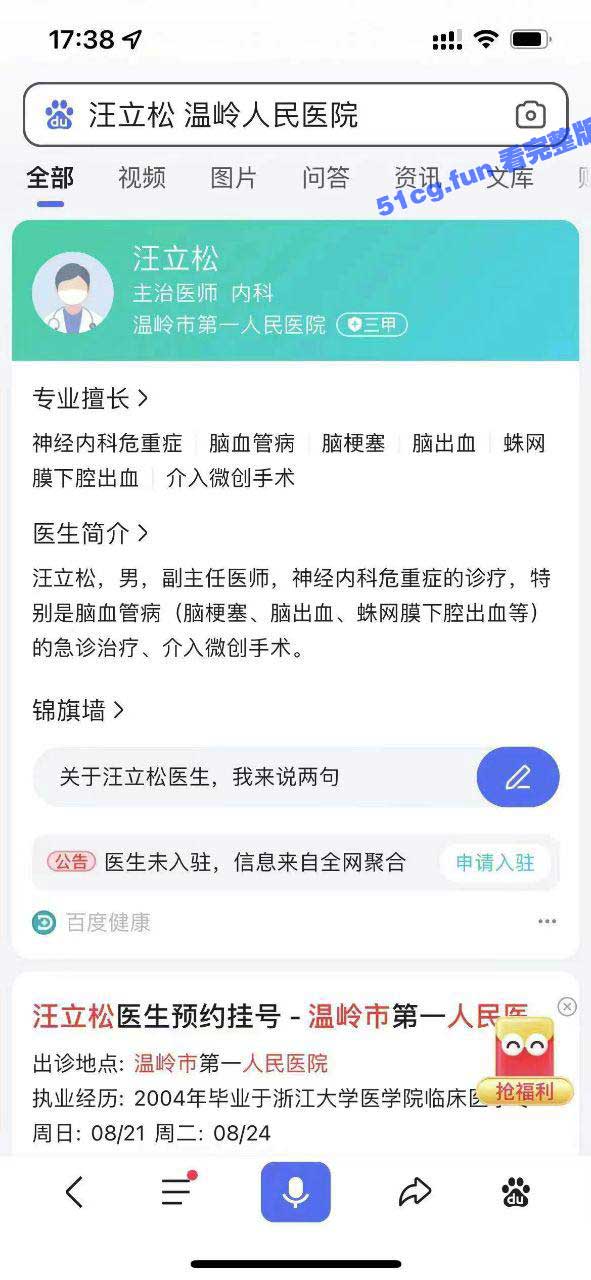Expand 专业擅长 section
This screenshot has height=1280, width=591.
[91, 399]
